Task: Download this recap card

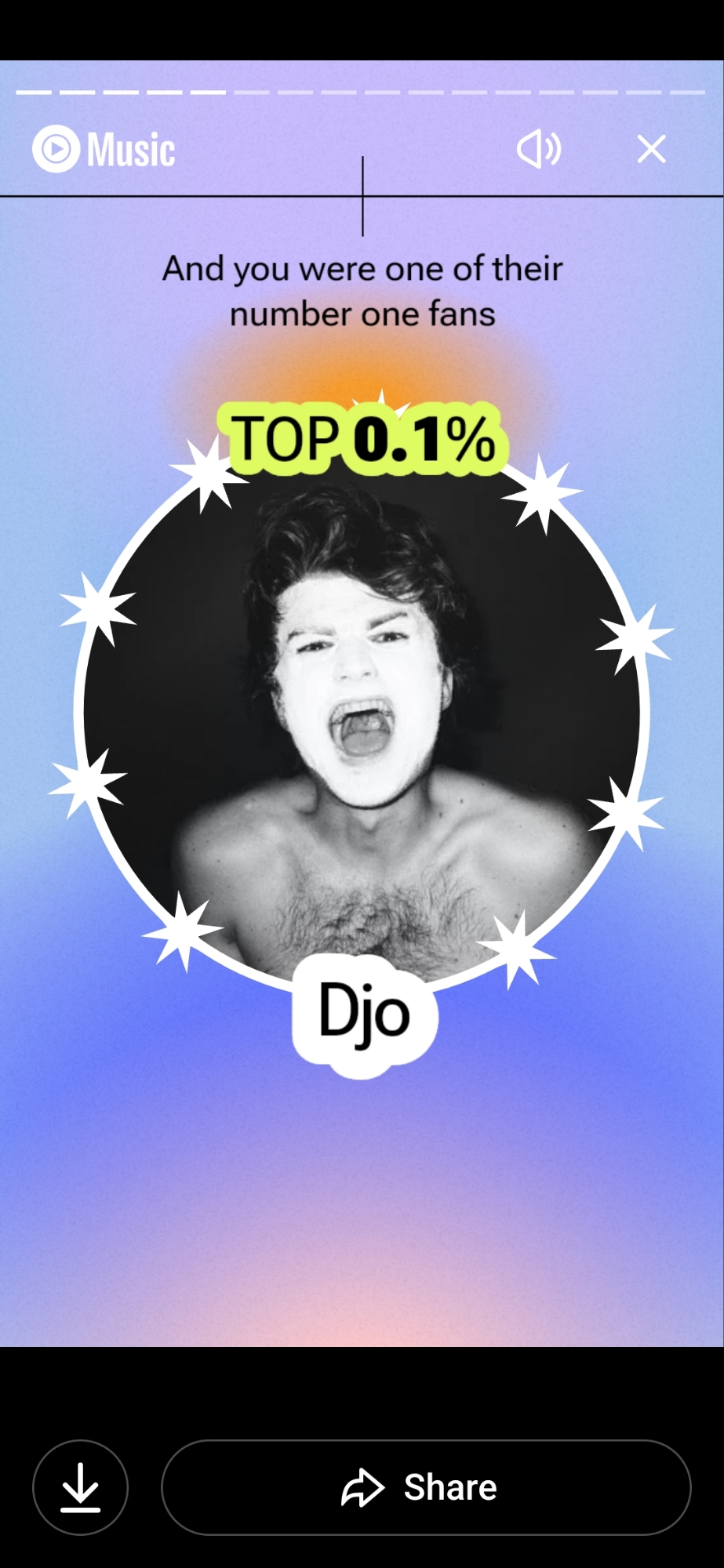Action: coord(80,1487)
